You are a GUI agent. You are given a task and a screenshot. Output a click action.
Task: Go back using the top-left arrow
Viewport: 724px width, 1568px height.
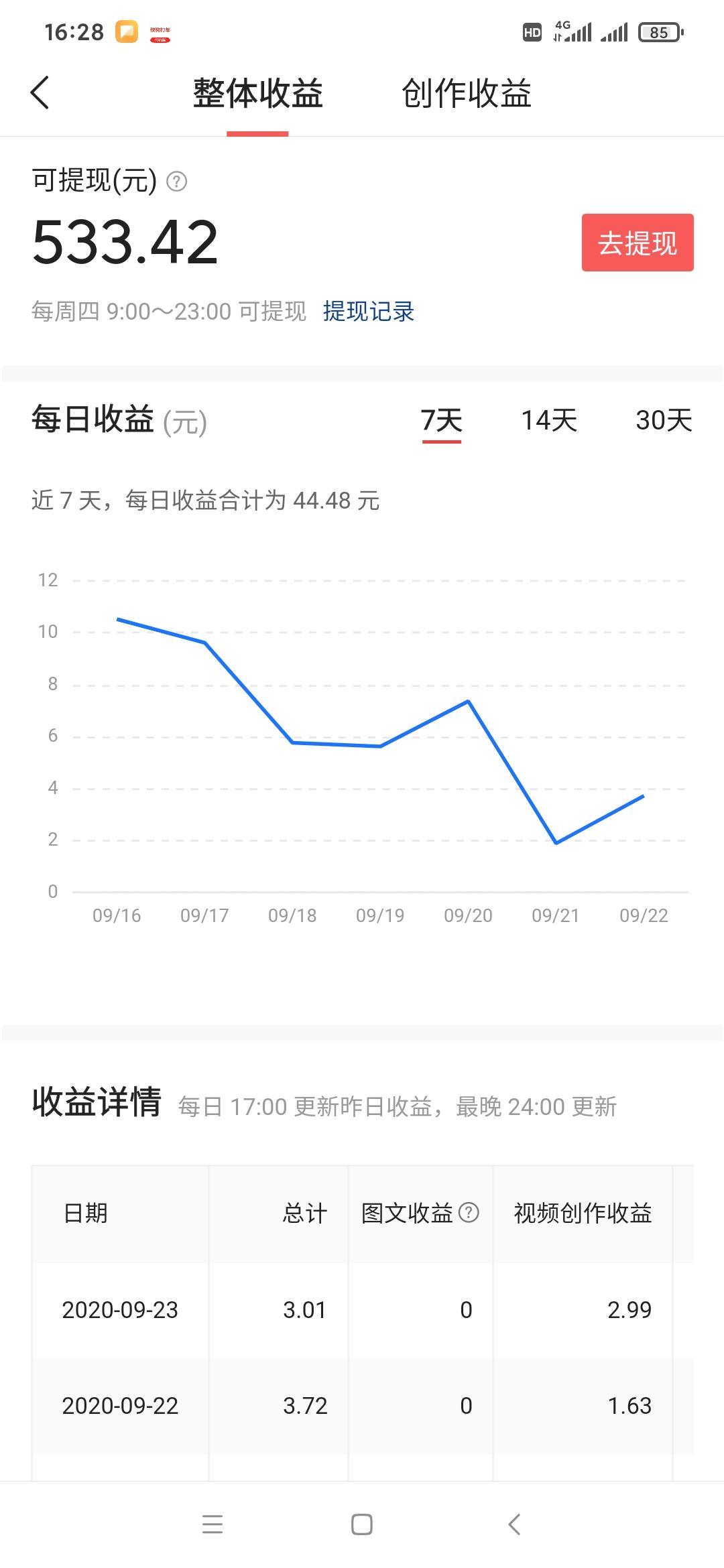pyautogui.click(x=40, y=92)
